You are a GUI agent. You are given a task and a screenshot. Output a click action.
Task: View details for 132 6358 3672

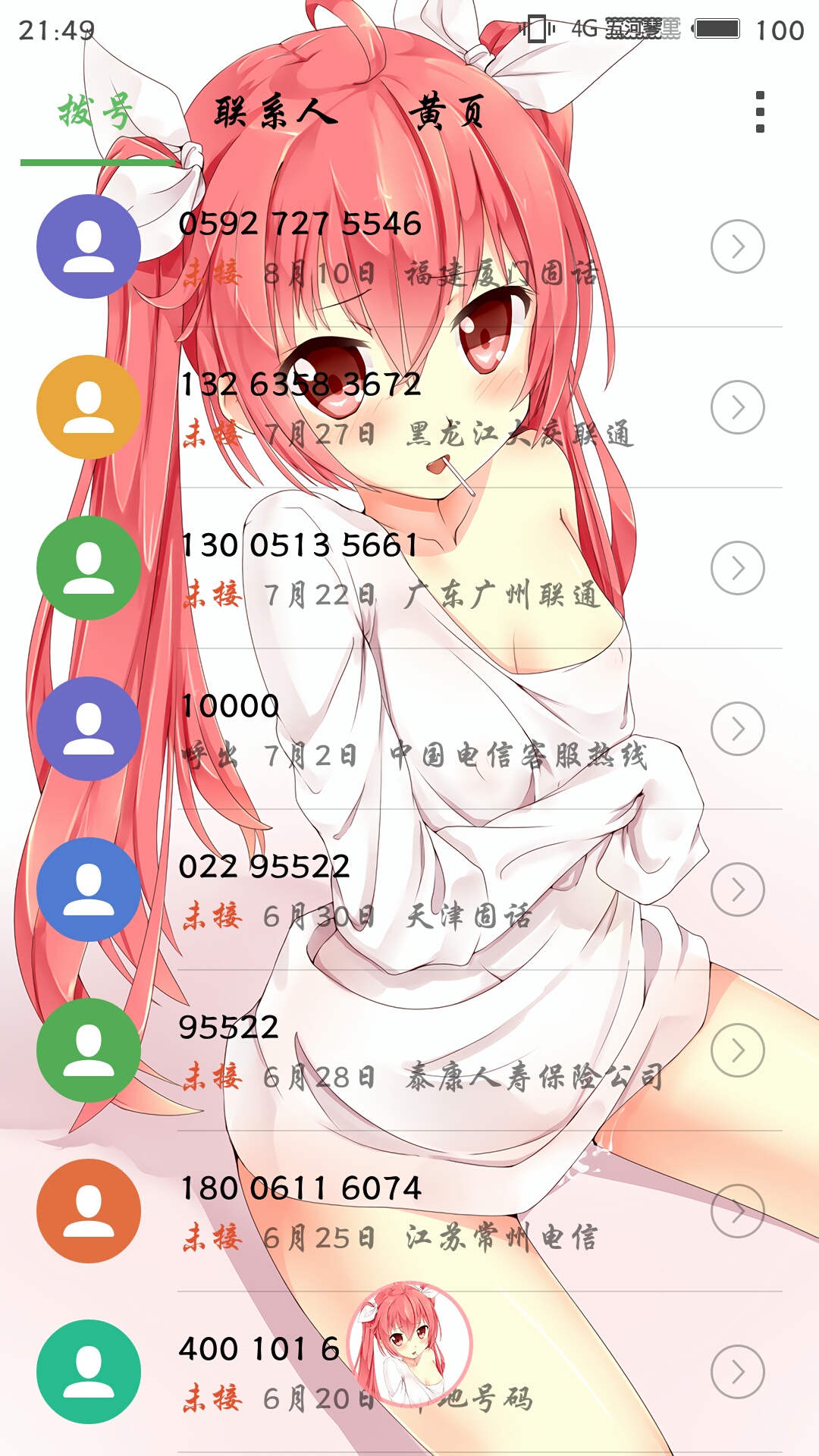pyautogui.click(x=737, y=407)
